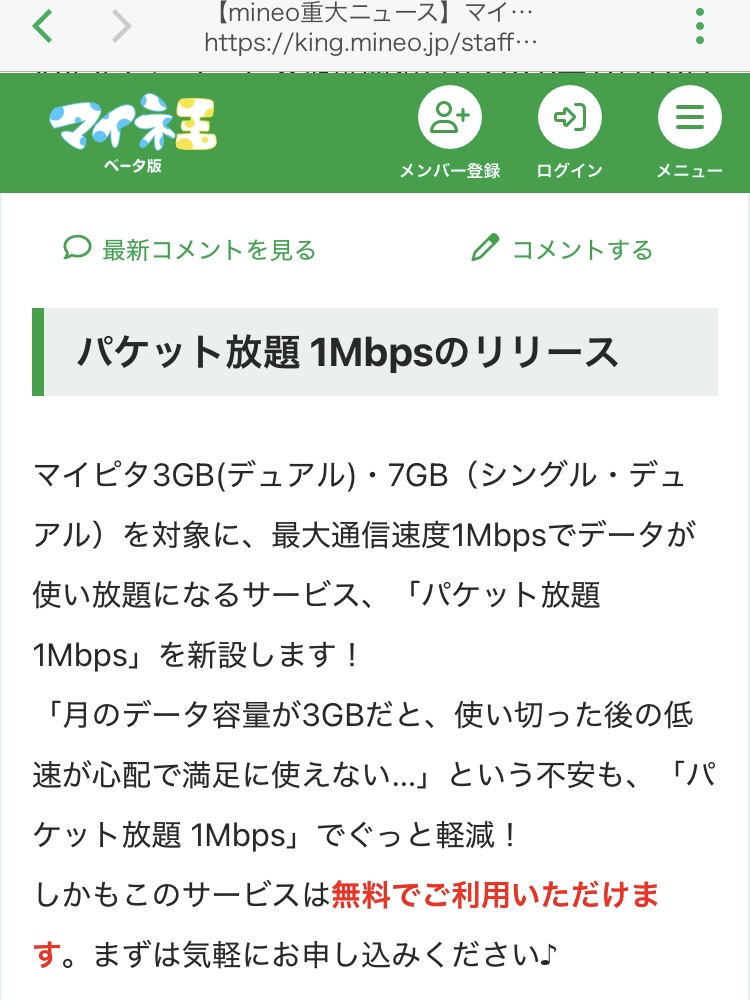Image resolution: width=750 pixels, height=1000 pixels.
Task: Go forward to the next page
Action: [x=121, y=27]
